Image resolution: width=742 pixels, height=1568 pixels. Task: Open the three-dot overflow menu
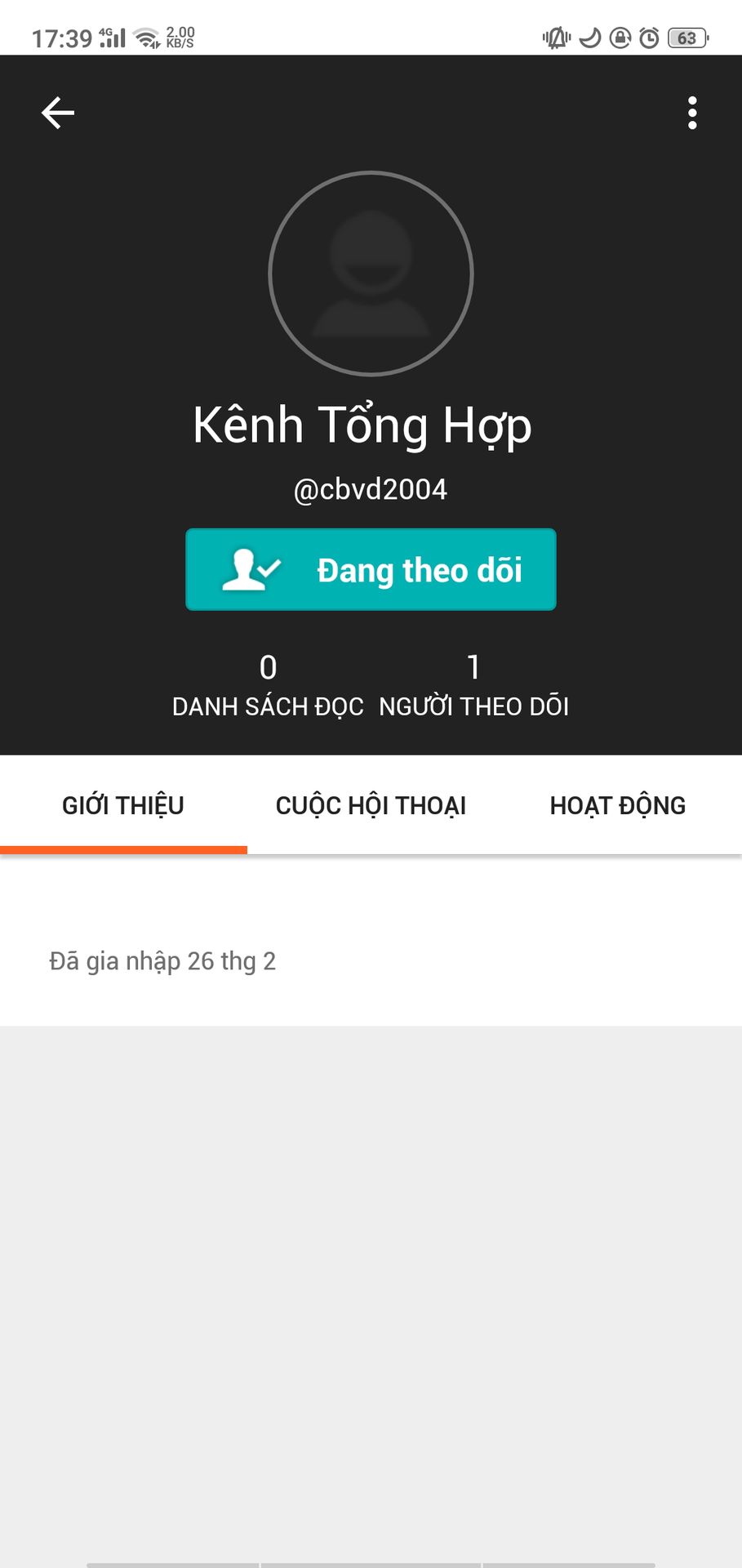coord(692,113)
